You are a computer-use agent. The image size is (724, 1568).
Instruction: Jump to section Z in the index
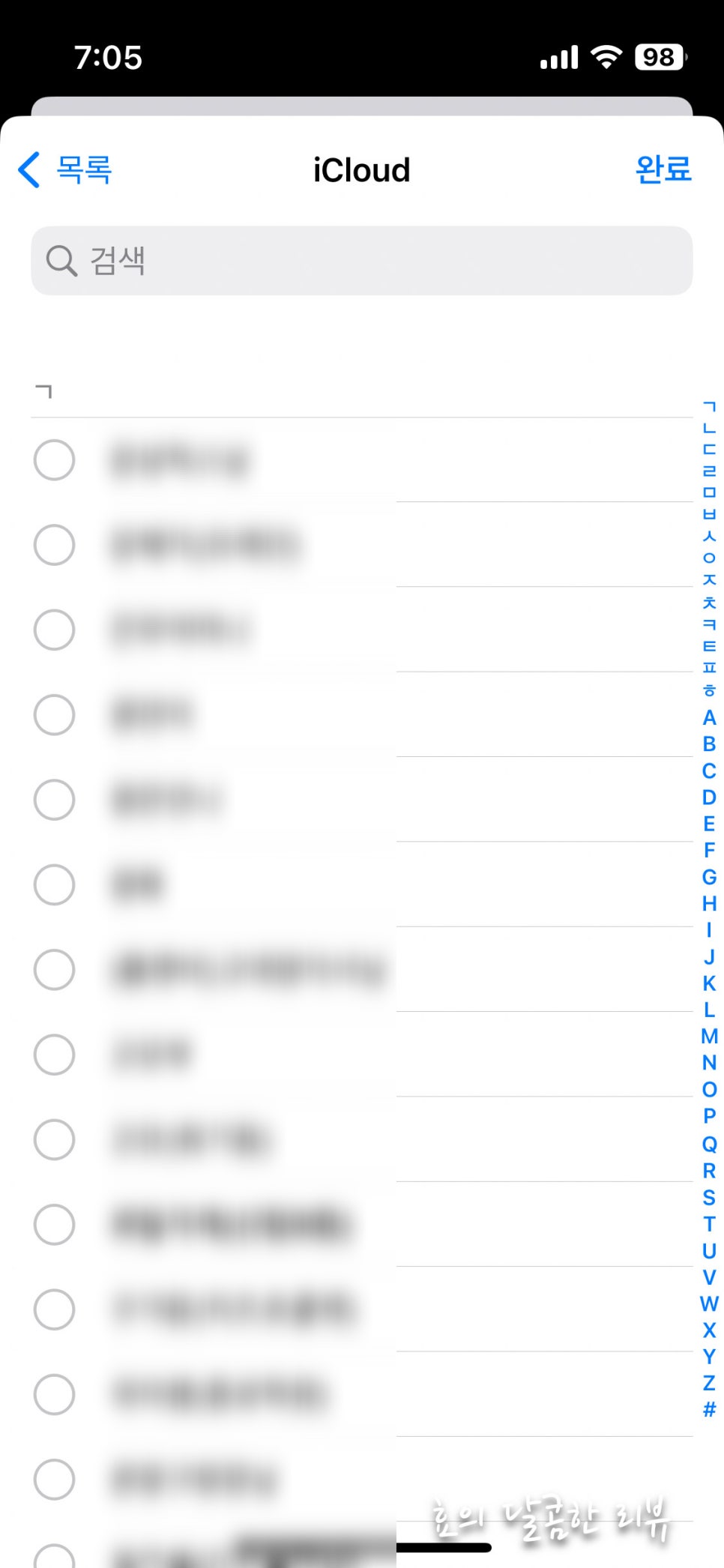[x=709, y=1383]
